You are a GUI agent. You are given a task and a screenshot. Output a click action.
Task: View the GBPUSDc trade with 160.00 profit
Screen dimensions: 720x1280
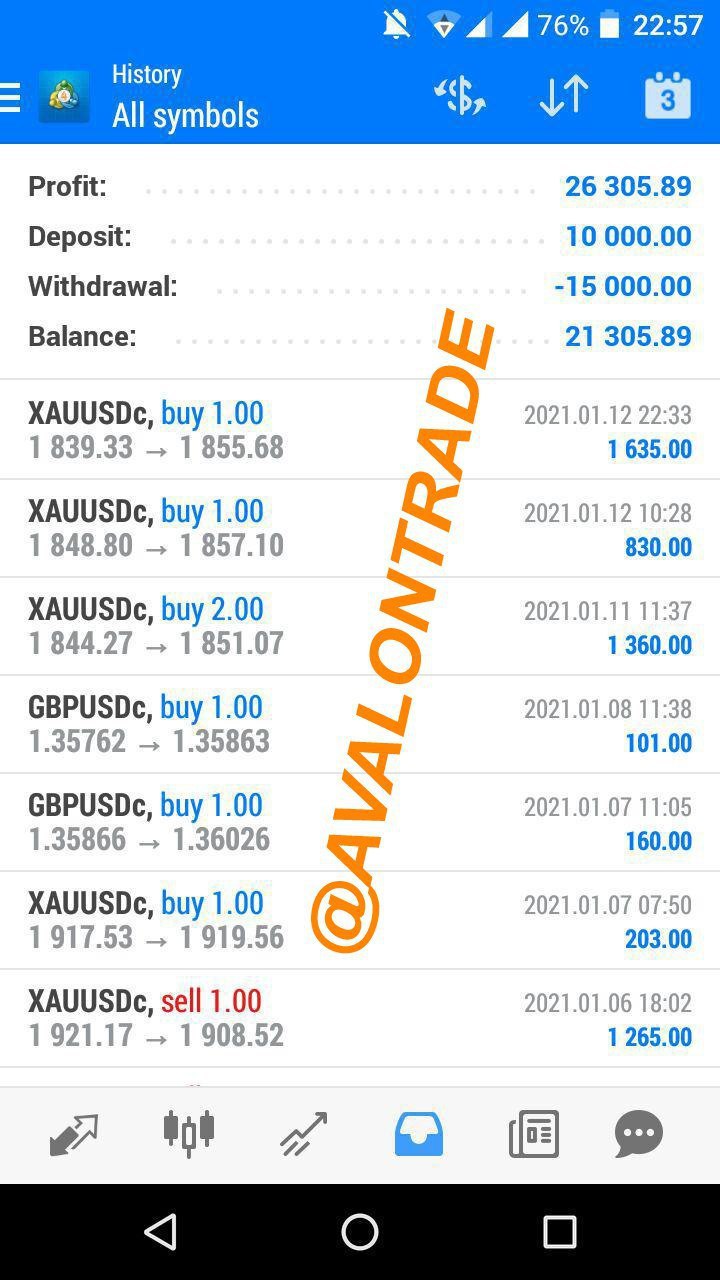[360, 822]
